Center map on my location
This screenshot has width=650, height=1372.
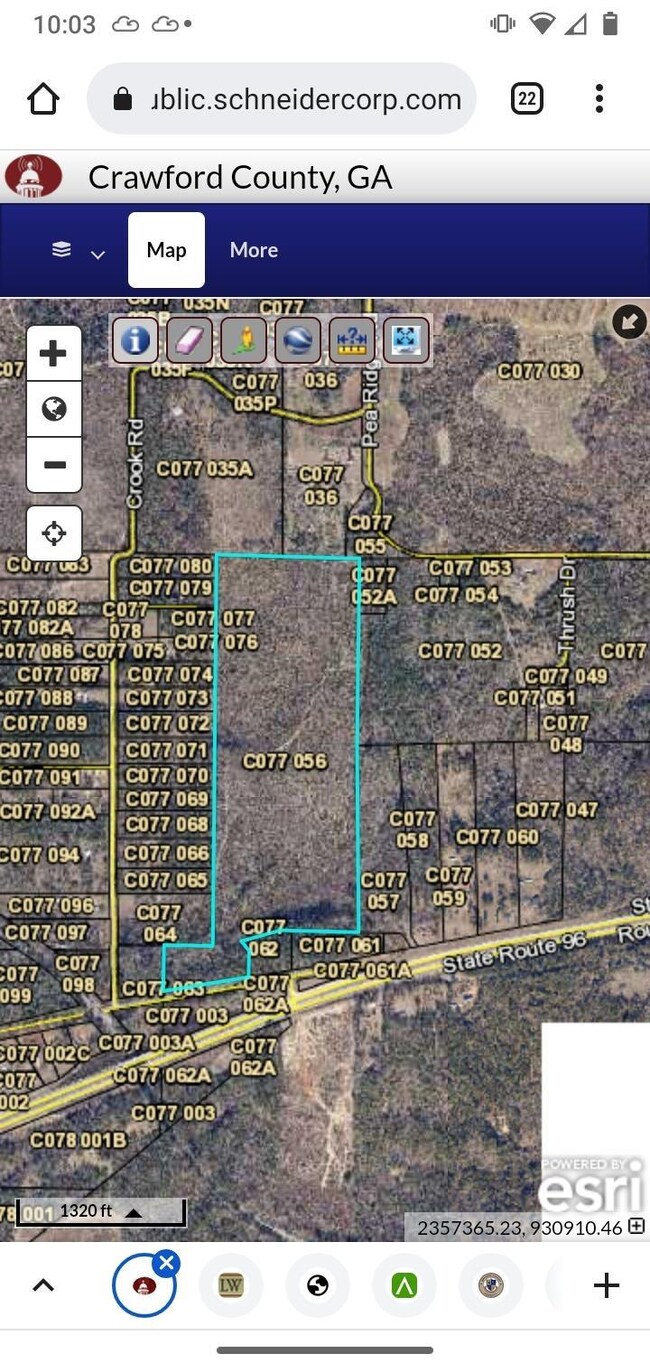[x=54, y=533]
